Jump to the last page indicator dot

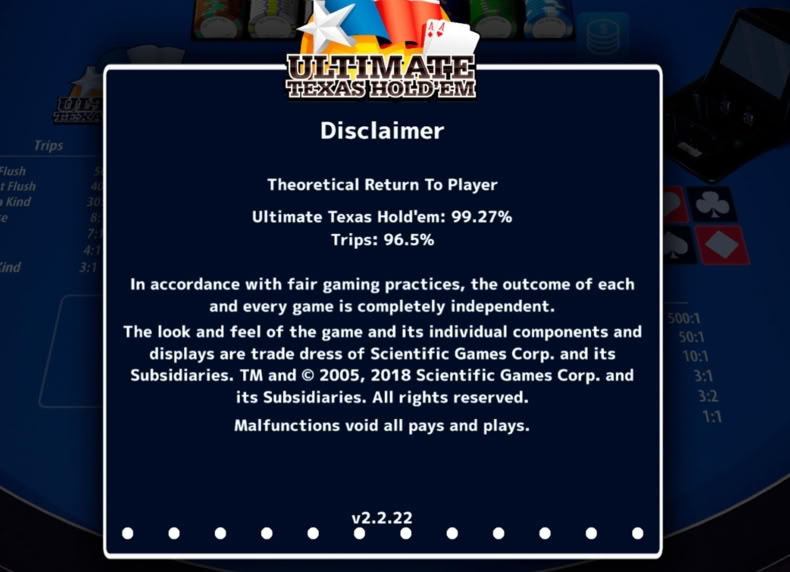(637, 533)
